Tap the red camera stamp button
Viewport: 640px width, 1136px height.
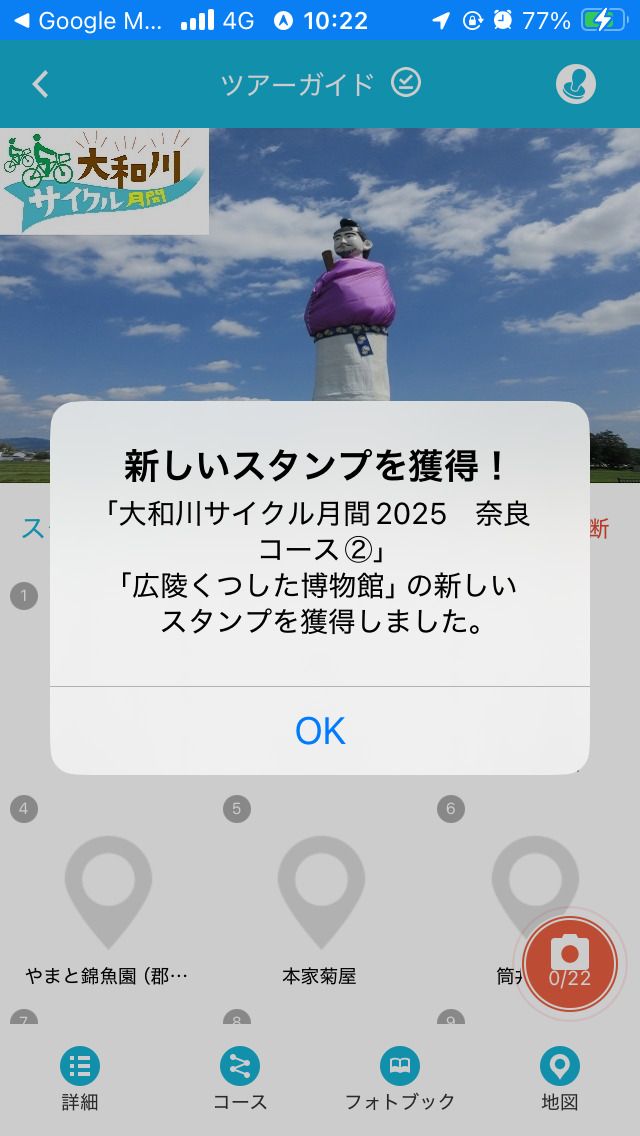(570, 962)
